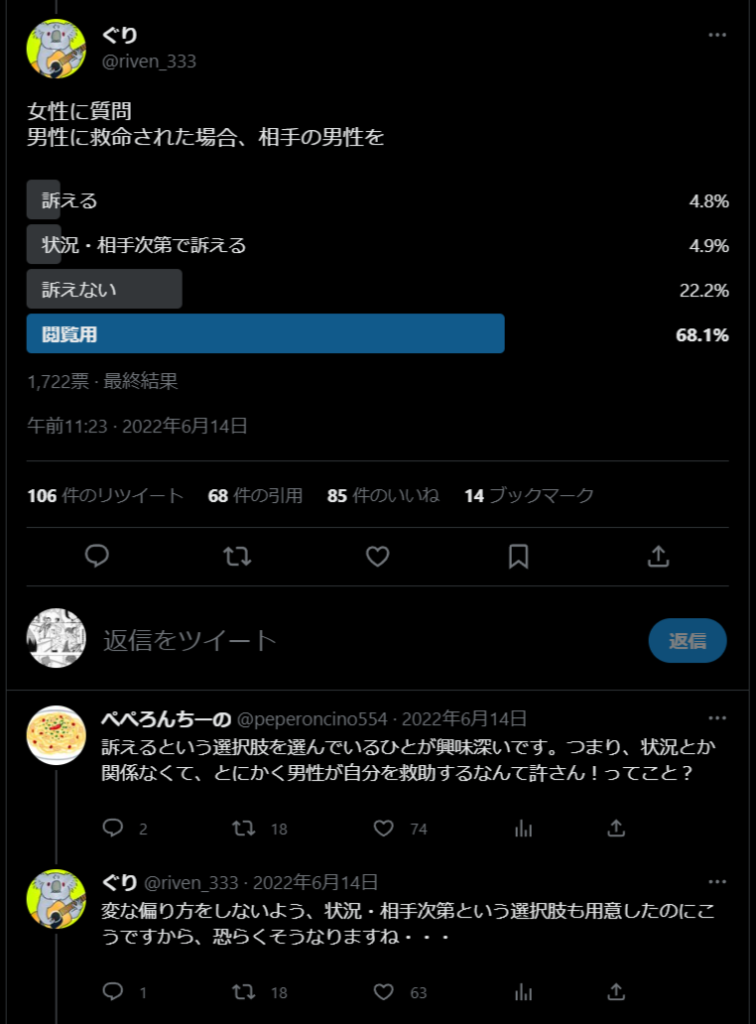Share ぐり's reply about 選択肢

pyautogui.click(x=617, y=992)
